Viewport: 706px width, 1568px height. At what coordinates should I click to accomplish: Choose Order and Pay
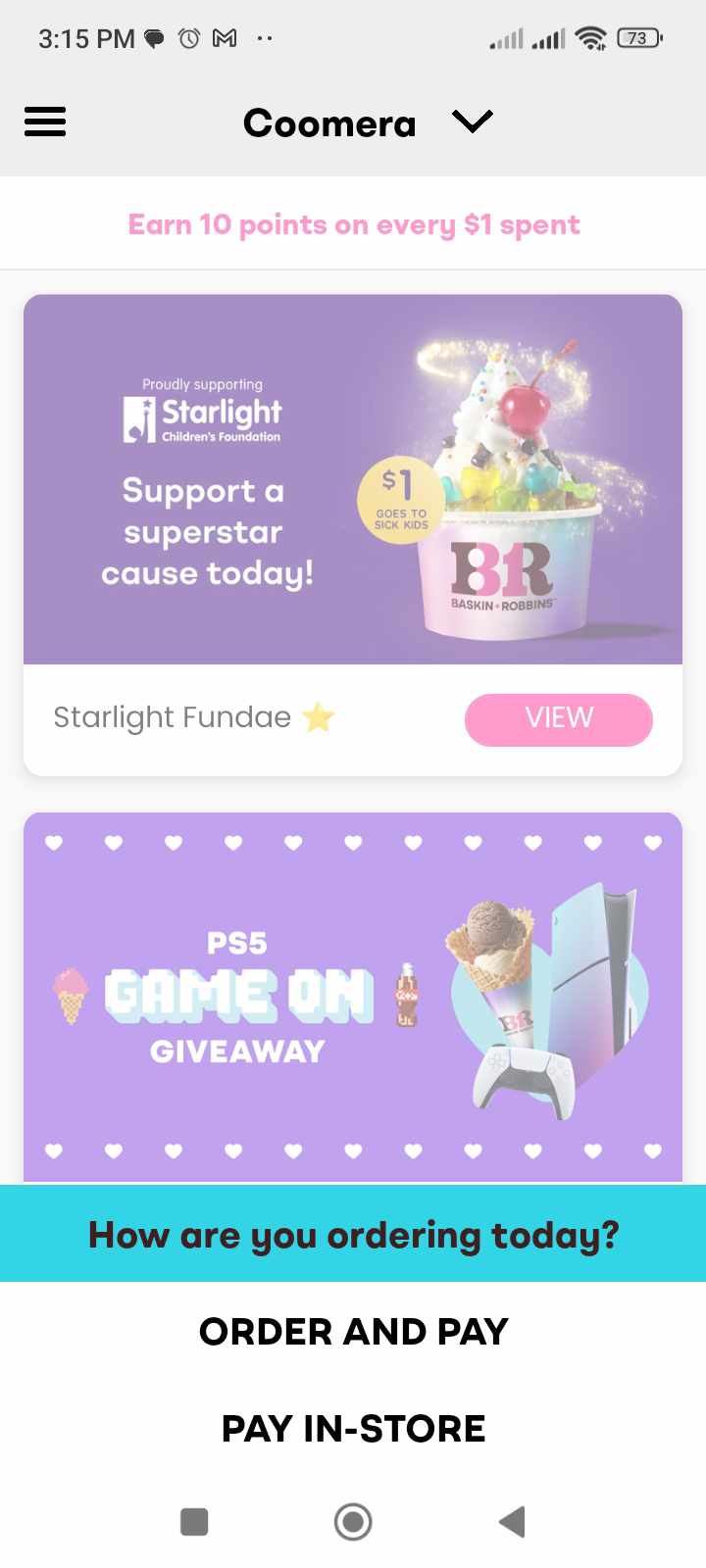click(353, 1332)
